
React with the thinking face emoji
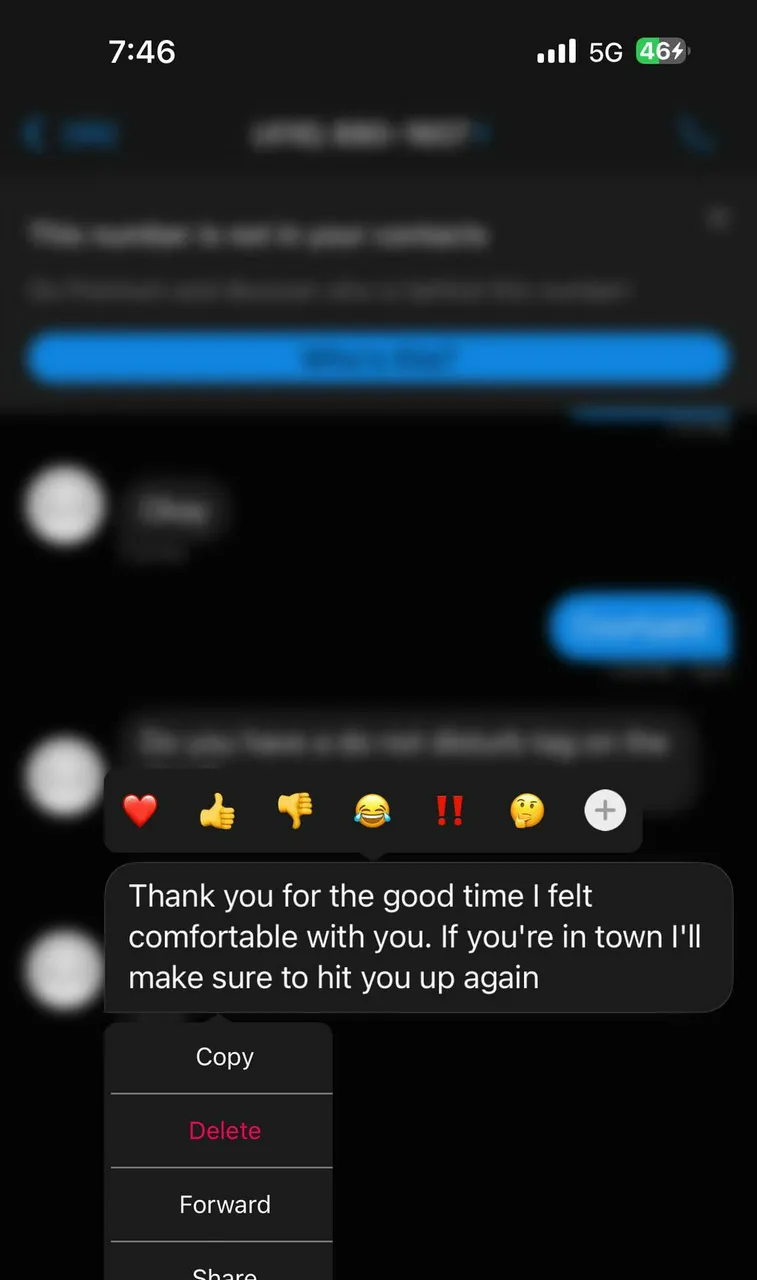[x=527, y=811]
